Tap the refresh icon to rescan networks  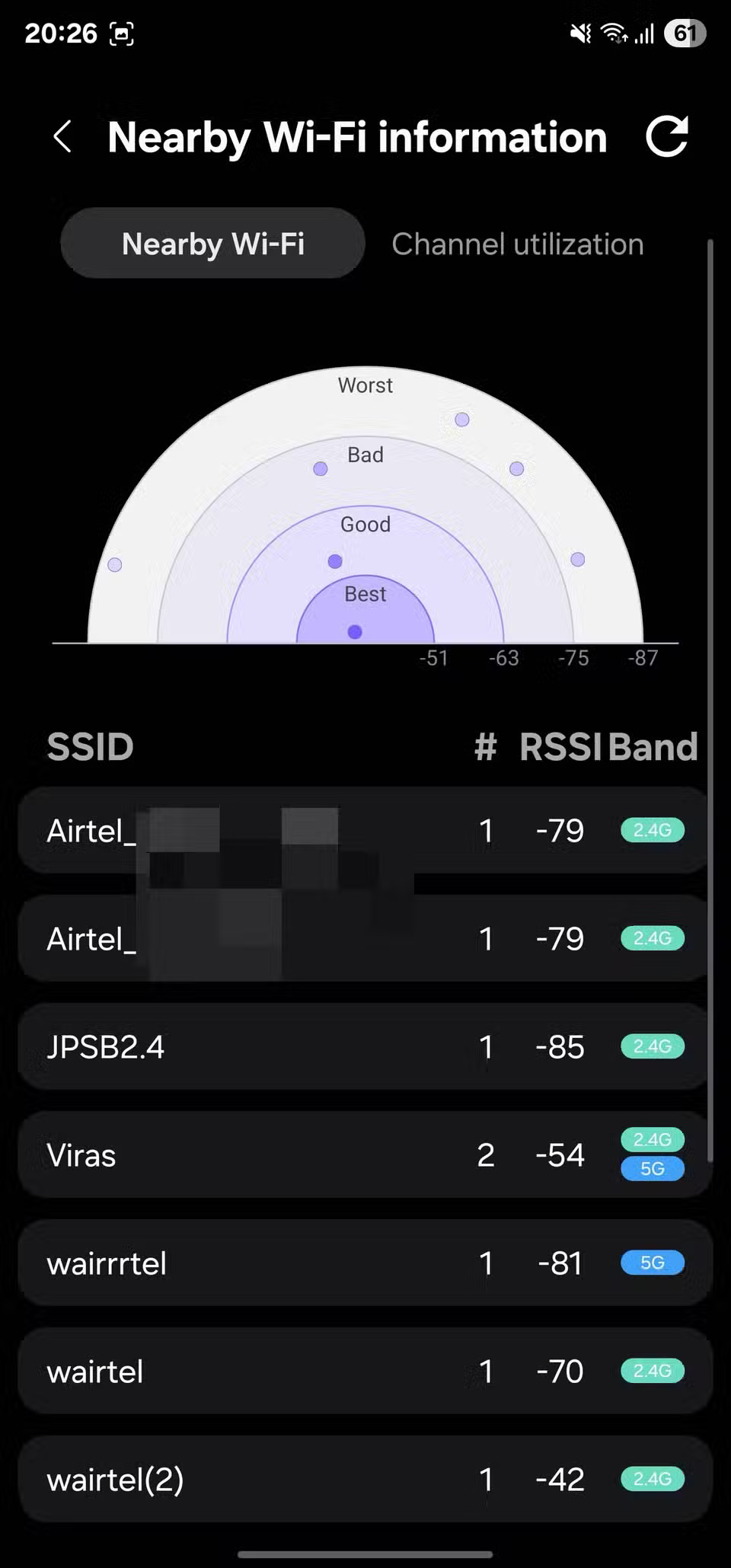(666, 137)
